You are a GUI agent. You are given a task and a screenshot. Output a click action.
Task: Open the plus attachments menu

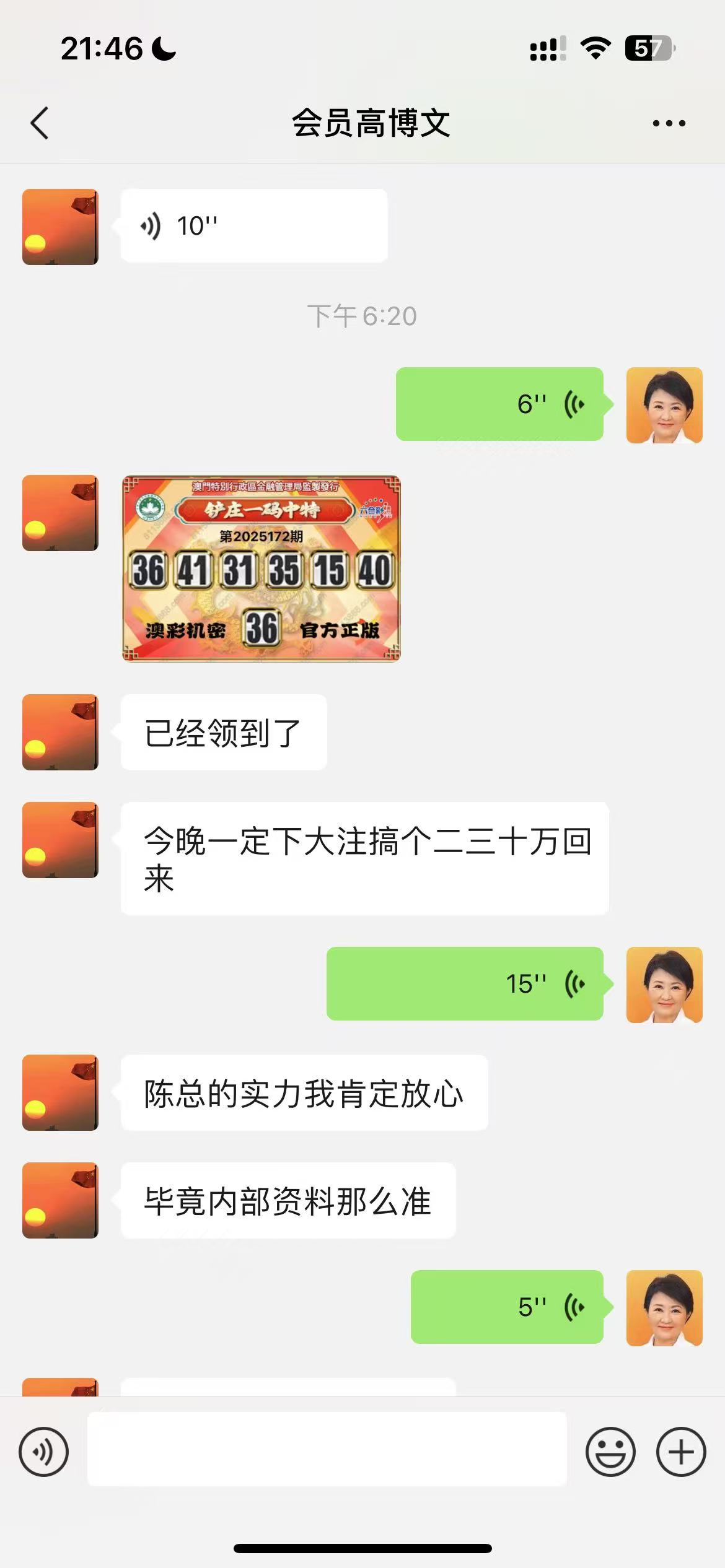[x=681, y=1452]
